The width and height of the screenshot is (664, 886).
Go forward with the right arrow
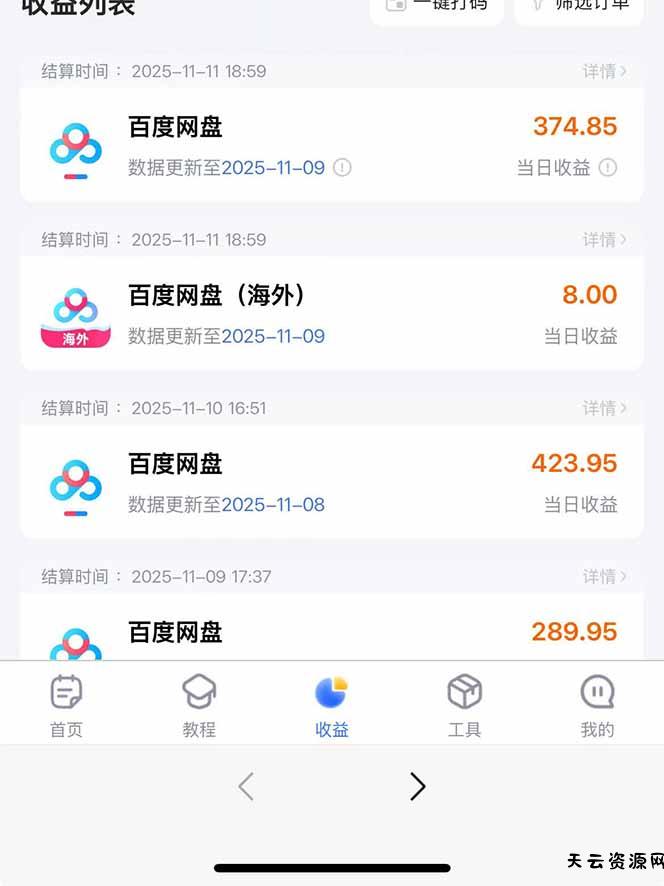(418, 787)
